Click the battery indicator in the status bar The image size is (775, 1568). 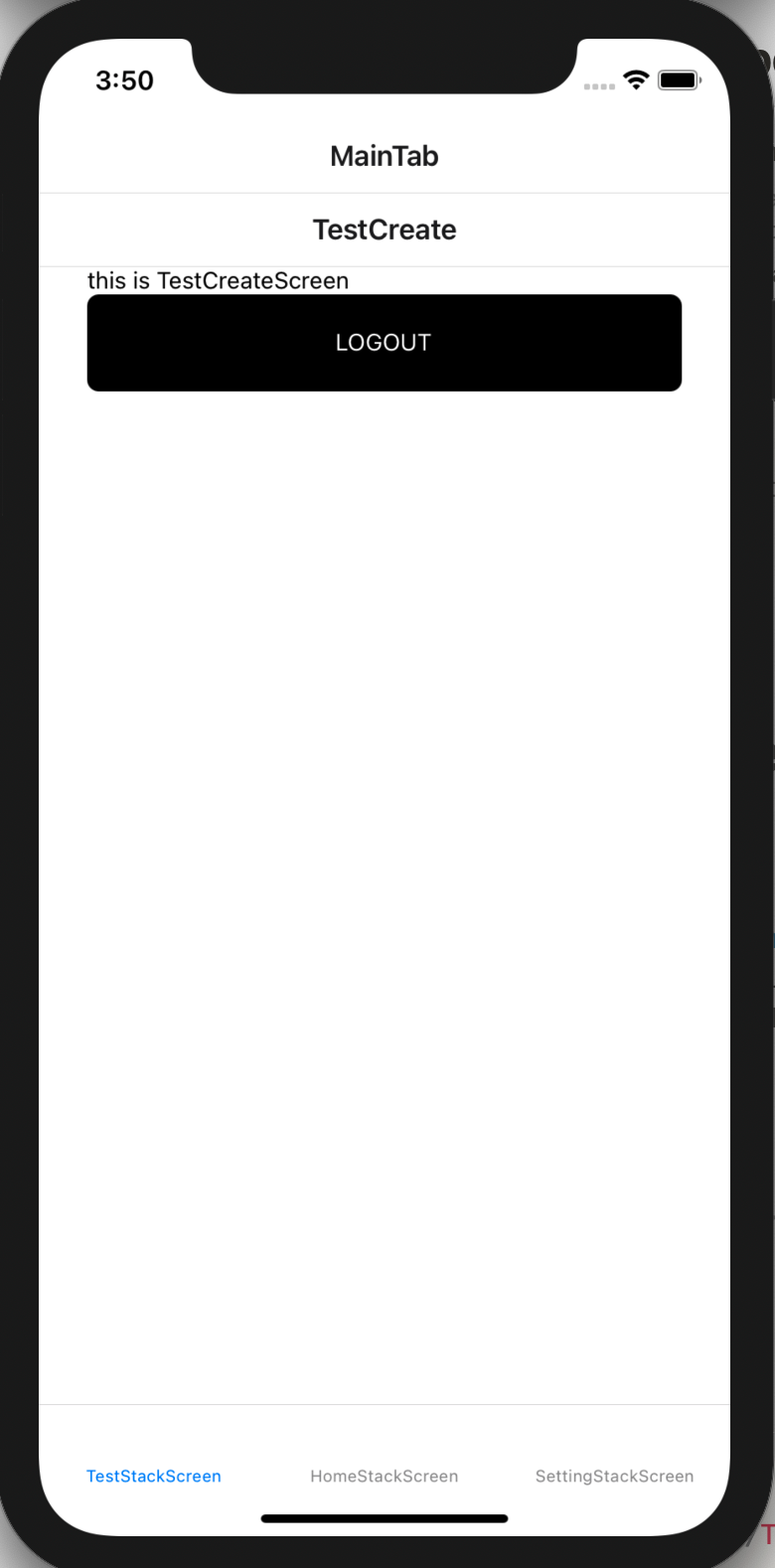coord(680,80)
